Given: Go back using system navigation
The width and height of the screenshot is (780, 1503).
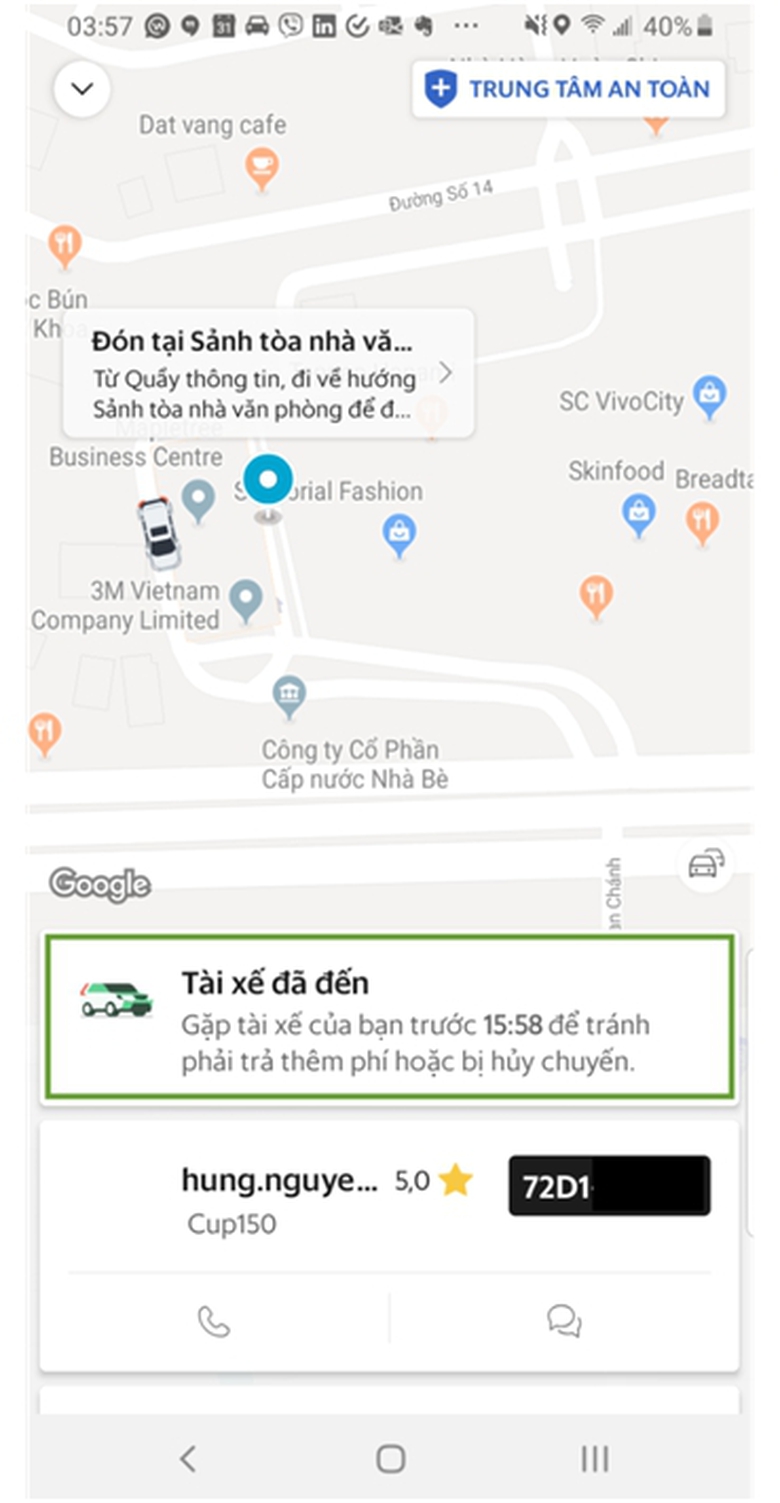Looking at the screenshot, I should tap(188, 1458).
